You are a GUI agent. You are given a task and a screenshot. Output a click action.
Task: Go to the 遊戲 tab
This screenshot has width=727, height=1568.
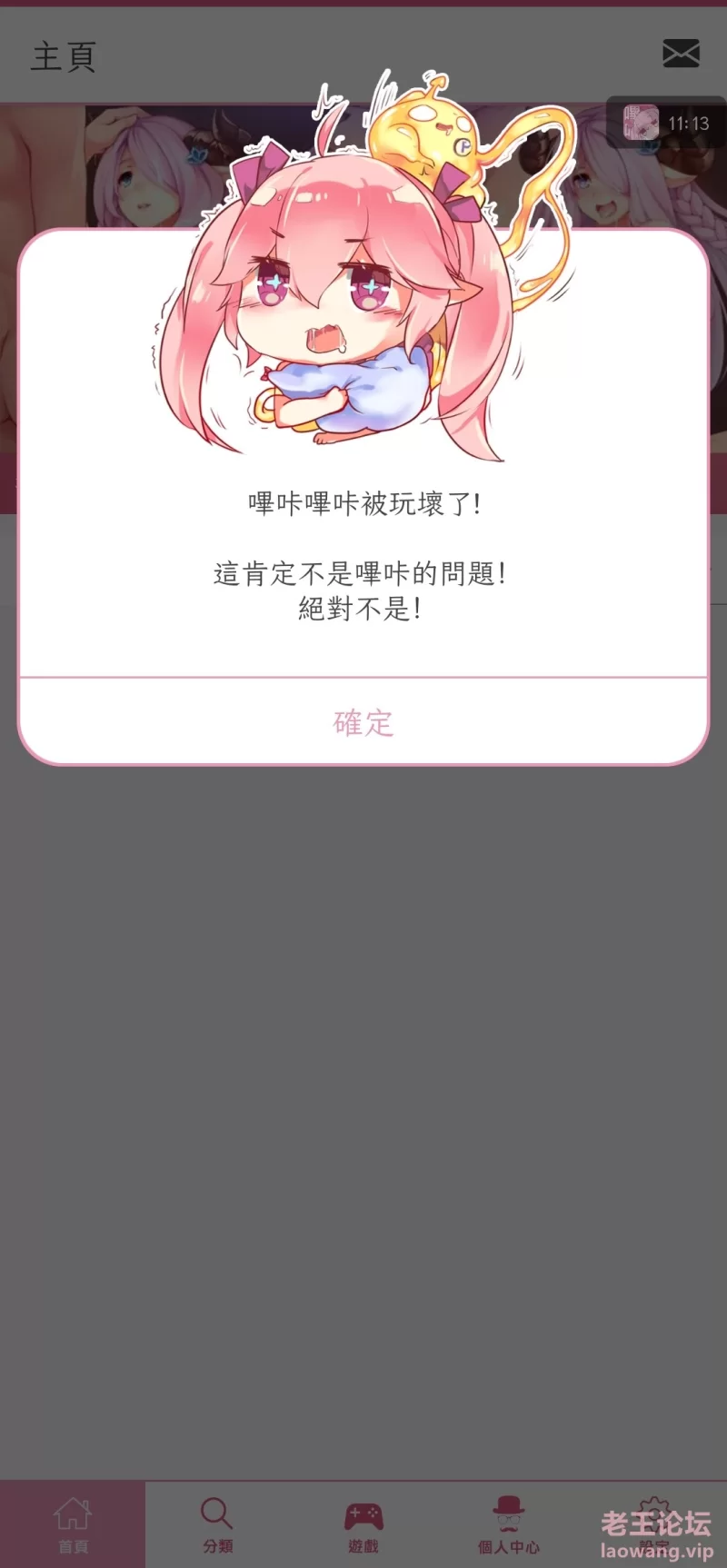pos(363,1523)
